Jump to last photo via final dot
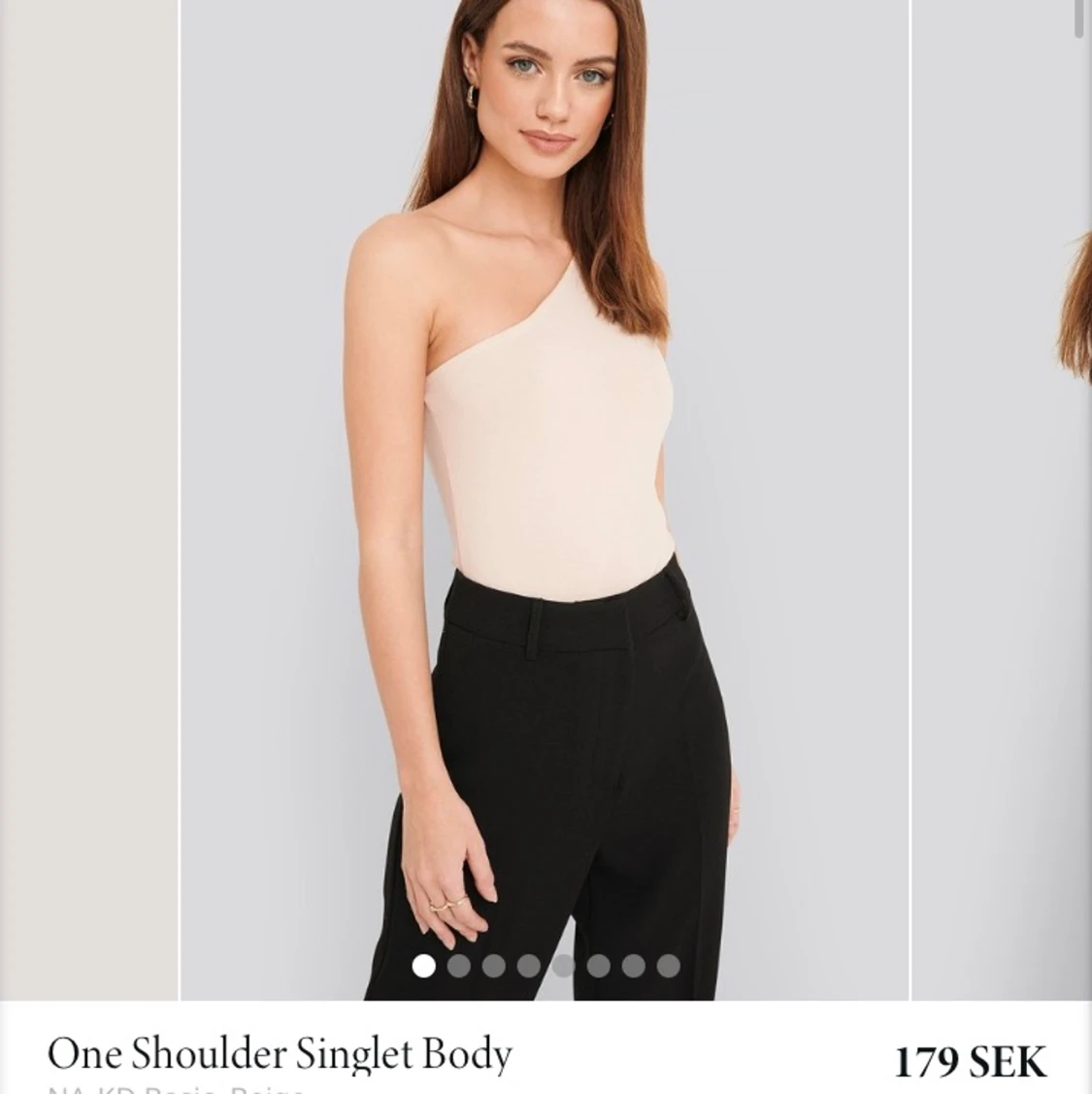Image resolution: width=1092 pixels, height=1094 pixels. tap(667, 966)
